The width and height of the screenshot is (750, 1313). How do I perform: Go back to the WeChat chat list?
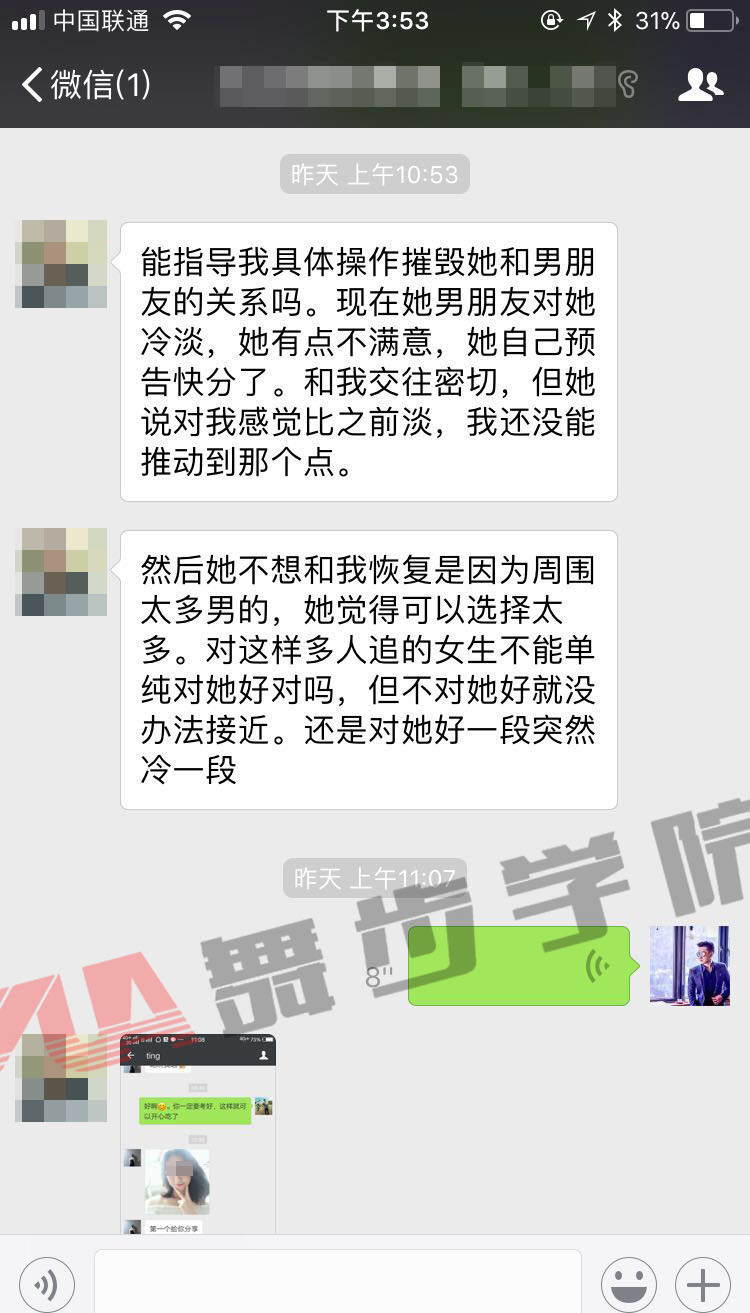point(85,85)
